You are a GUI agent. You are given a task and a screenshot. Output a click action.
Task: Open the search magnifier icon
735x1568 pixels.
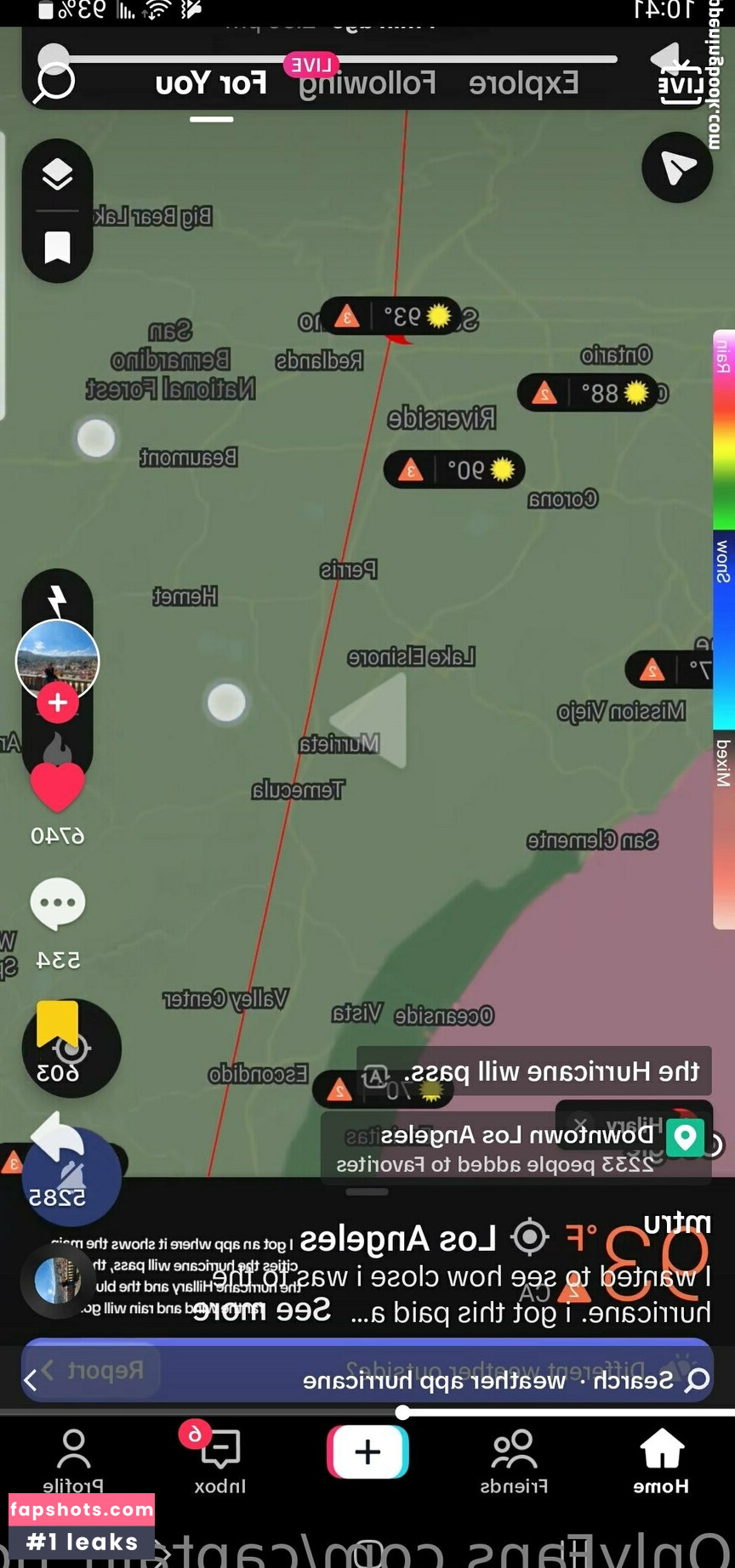[54, 83]
